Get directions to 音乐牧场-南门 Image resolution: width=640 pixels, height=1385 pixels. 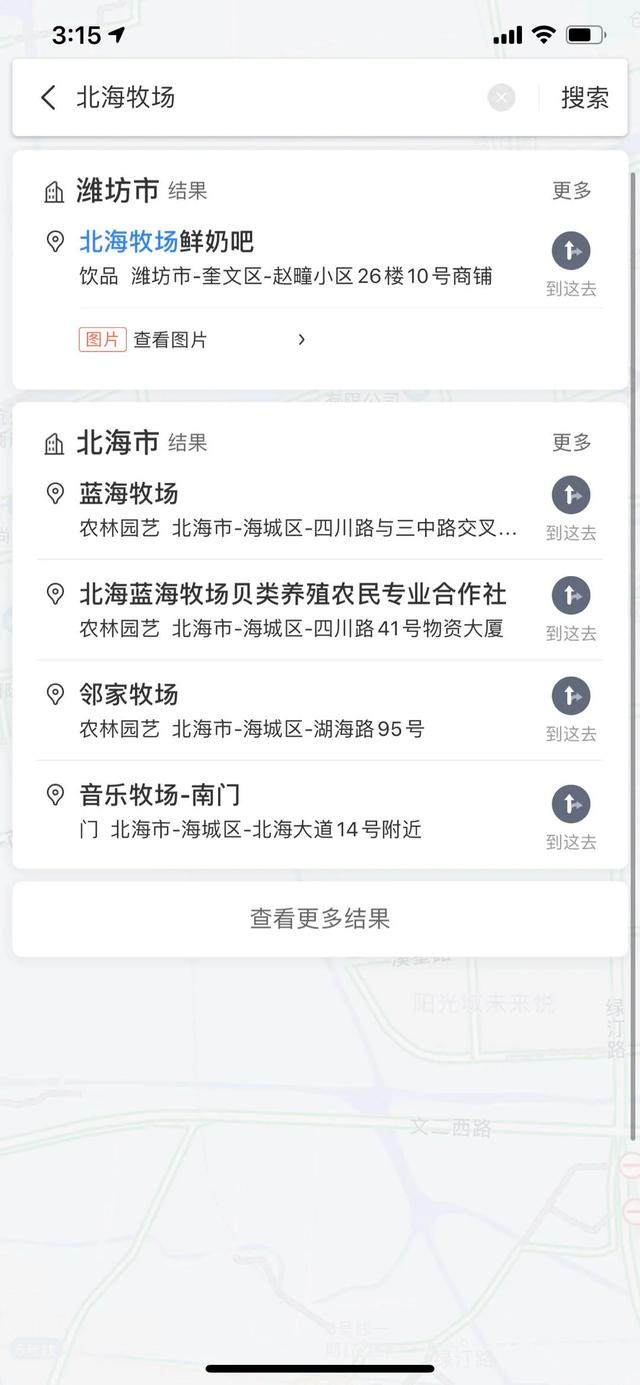tap(571, 818)
